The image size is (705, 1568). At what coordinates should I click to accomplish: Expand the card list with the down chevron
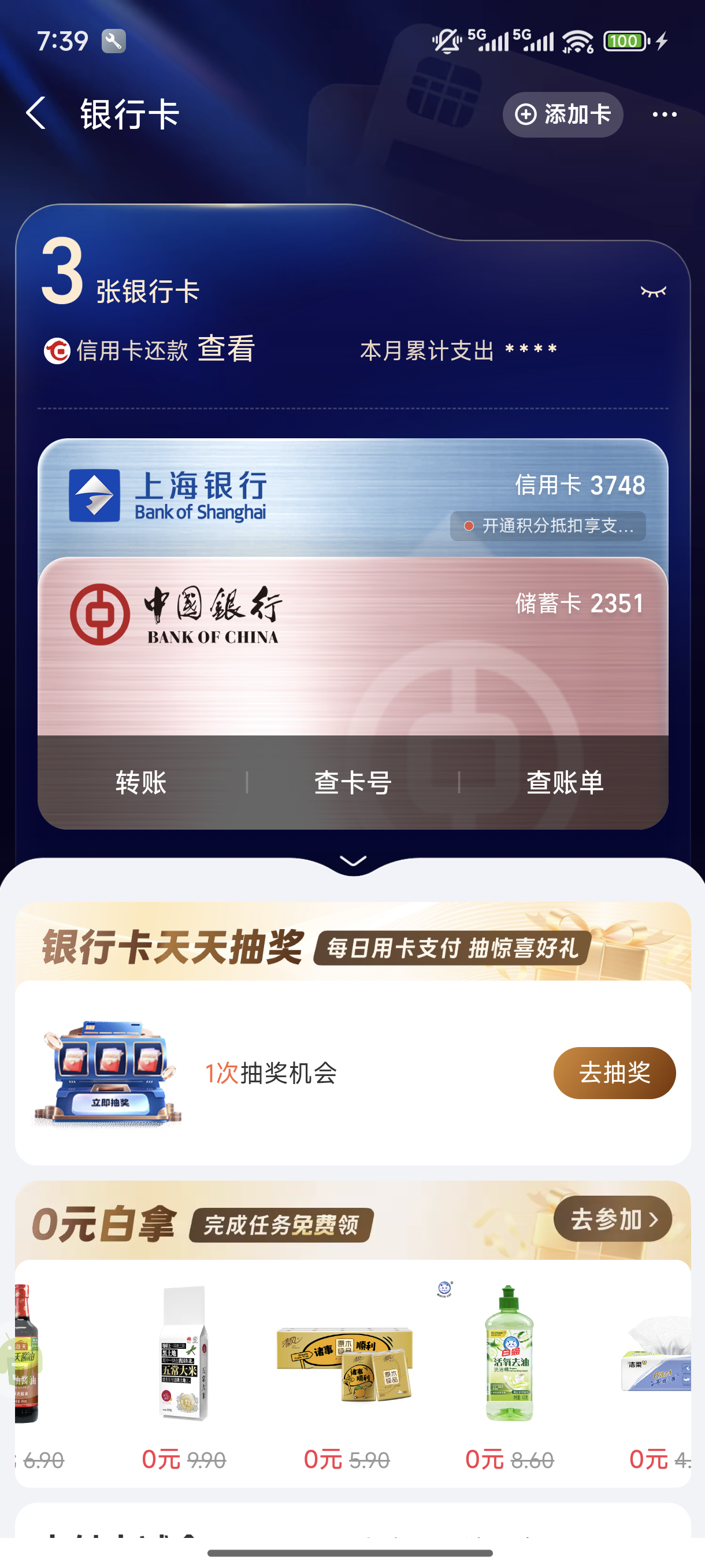[353, 861]
